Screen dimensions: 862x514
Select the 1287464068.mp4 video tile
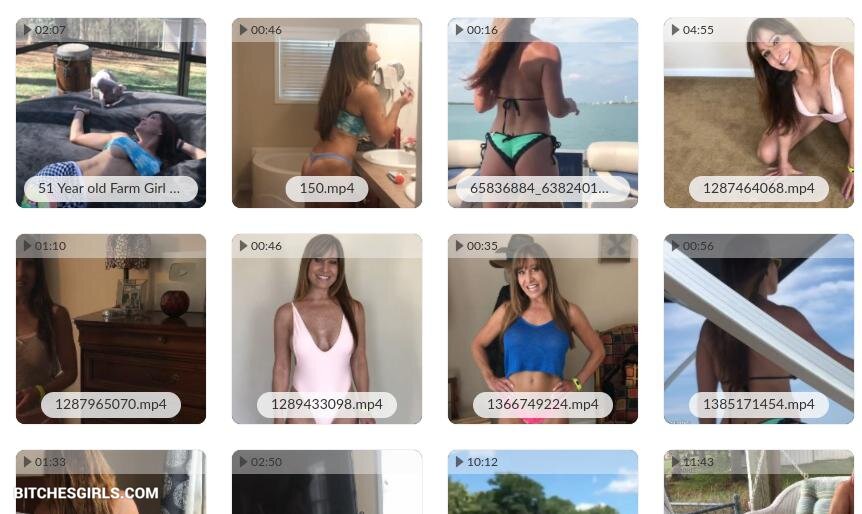tap(758, 112)
